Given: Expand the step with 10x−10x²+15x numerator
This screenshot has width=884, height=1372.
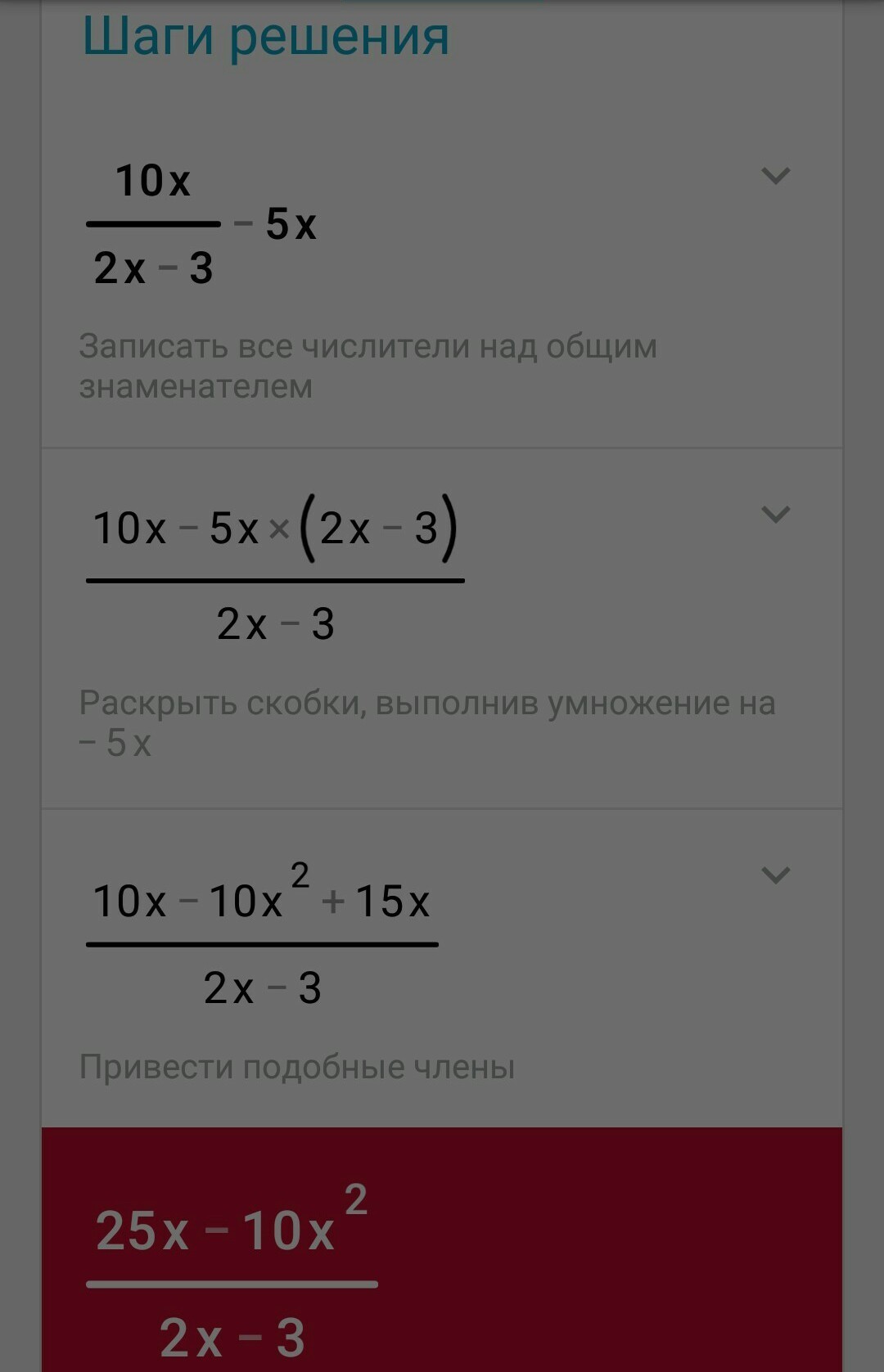Looking at the screenshot, I should click(x=775, y=875).
